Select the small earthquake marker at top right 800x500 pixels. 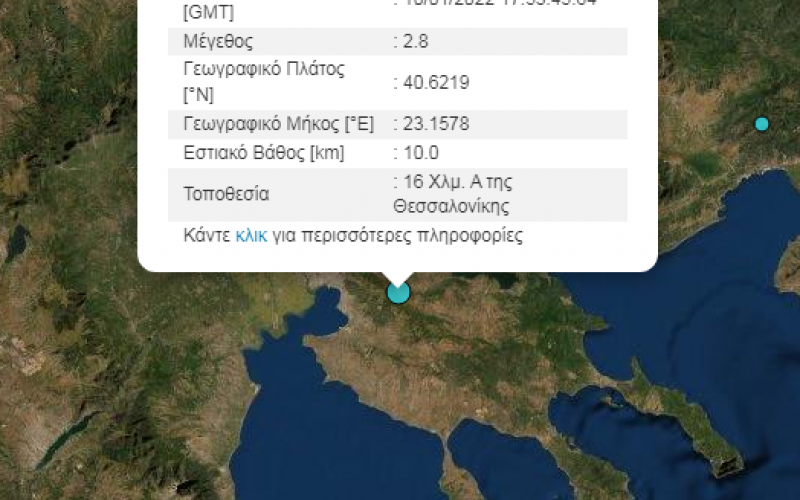tap(762, 124)
